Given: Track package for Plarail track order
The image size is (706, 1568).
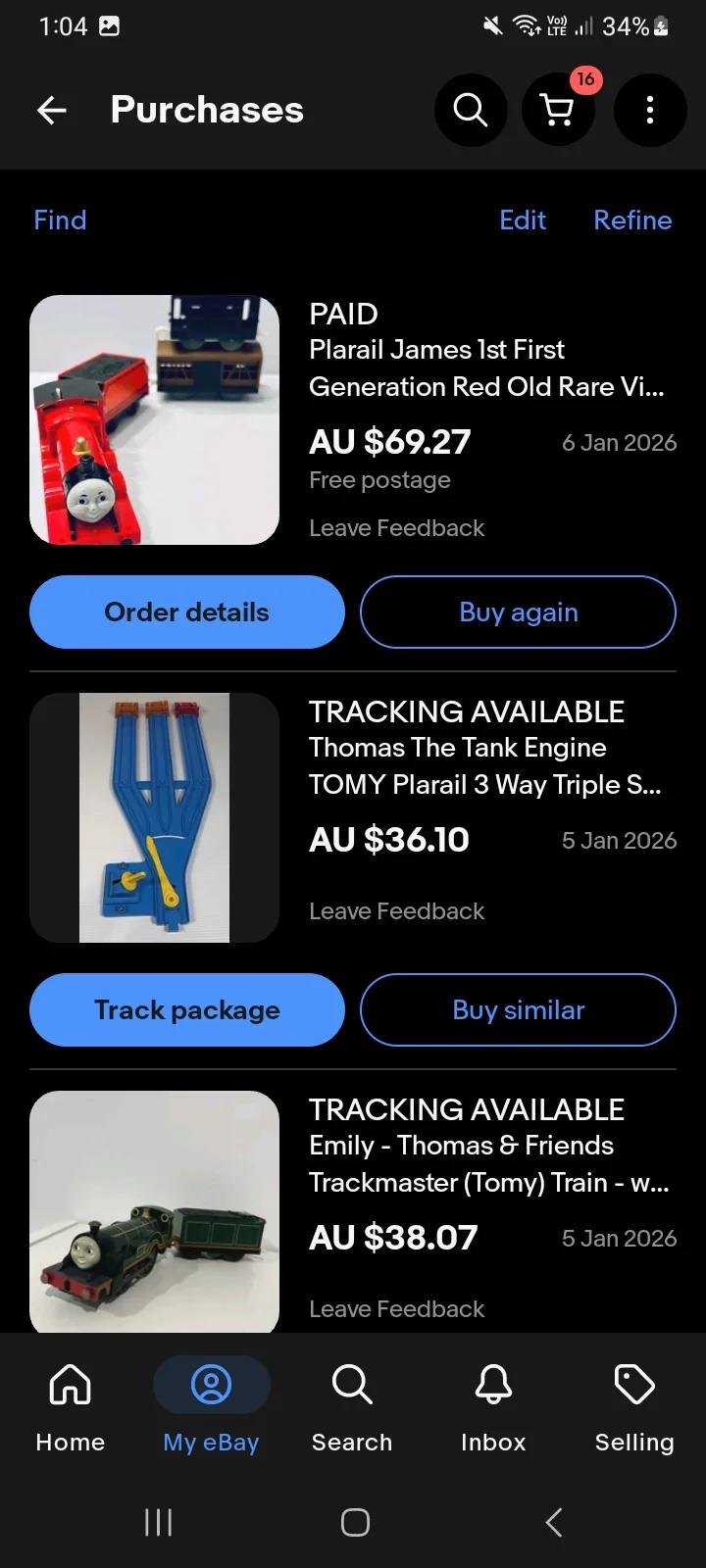Looking at the screenshot, I should click(x=186, y=1009).
